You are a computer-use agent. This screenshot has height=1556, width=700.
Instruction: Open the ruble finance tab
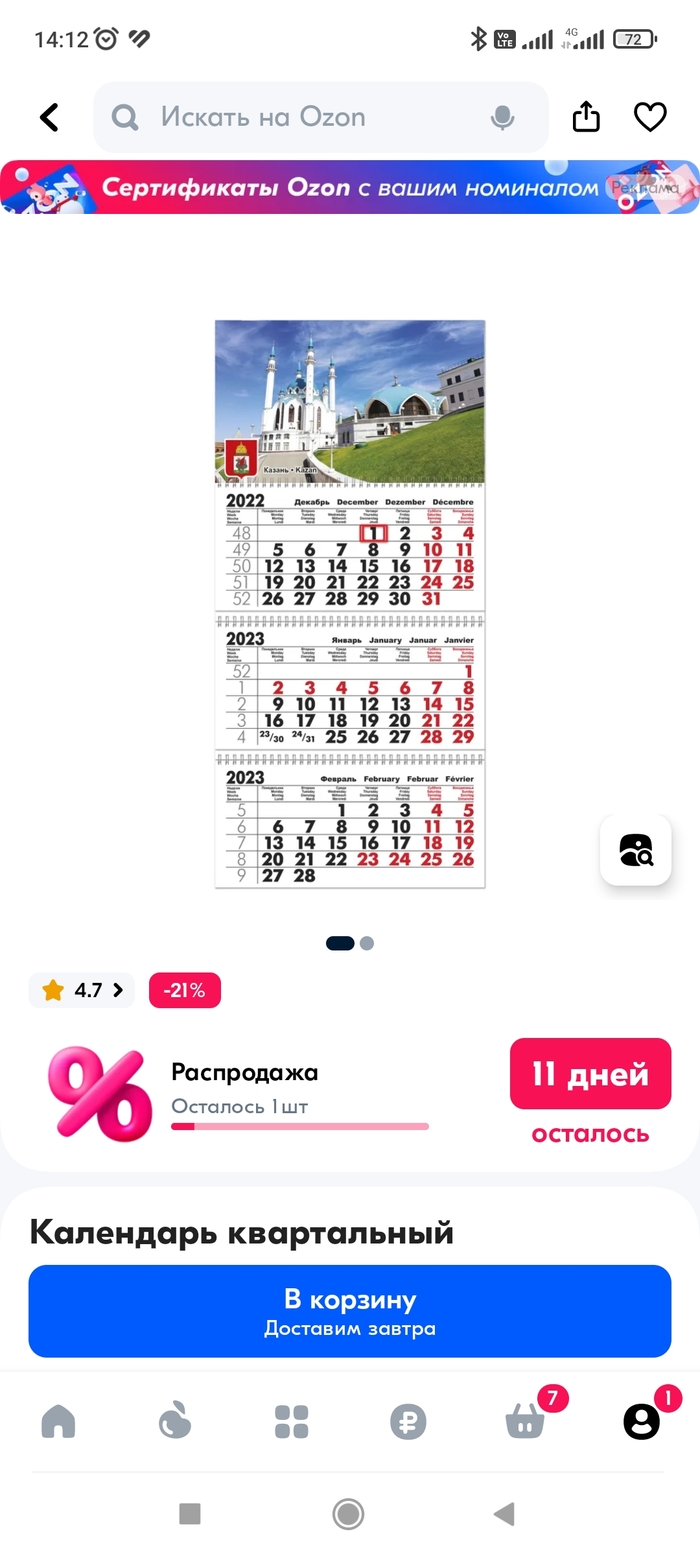tap(408, 1421)
